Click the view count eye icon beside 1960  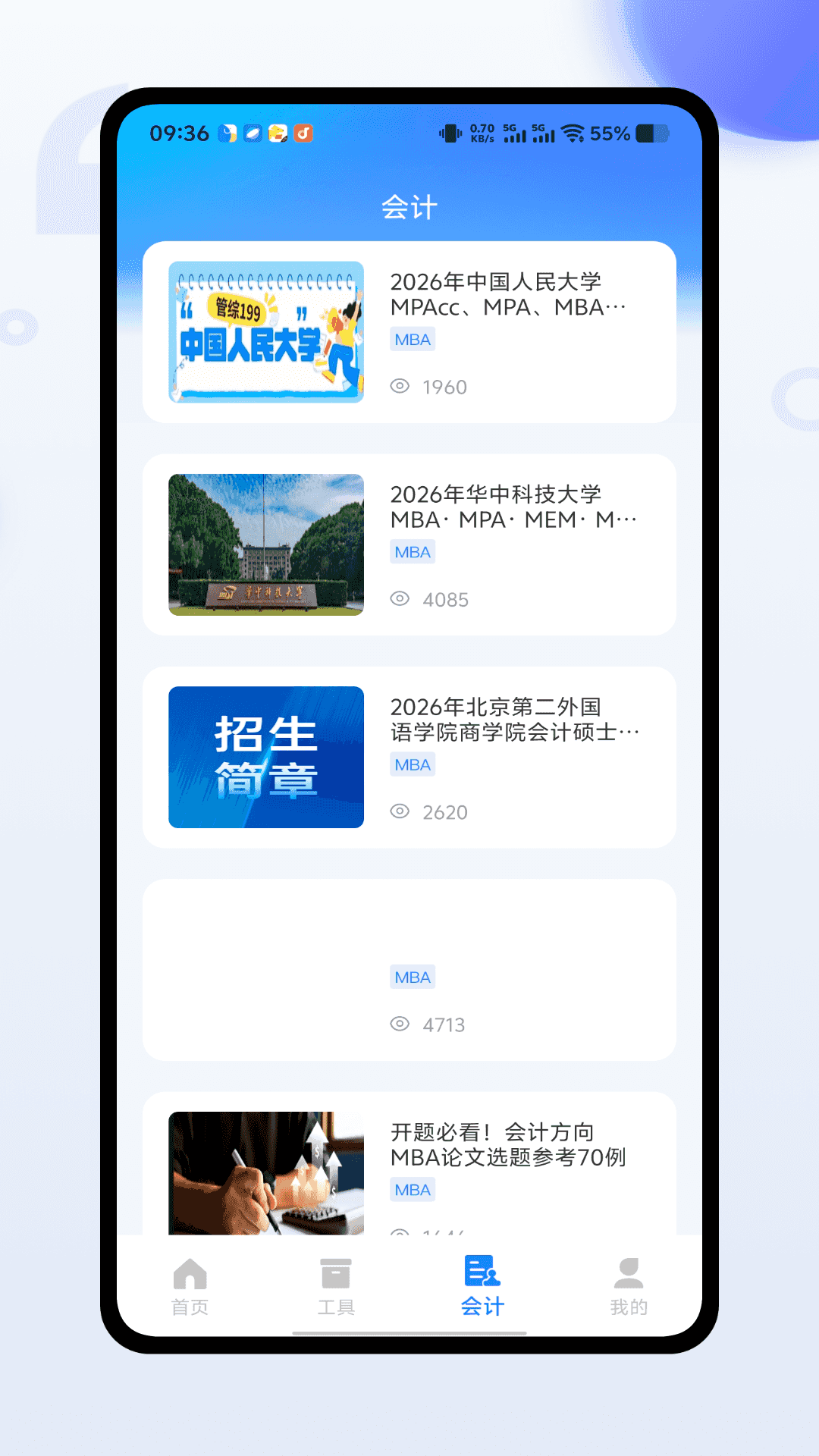(400, 386)
